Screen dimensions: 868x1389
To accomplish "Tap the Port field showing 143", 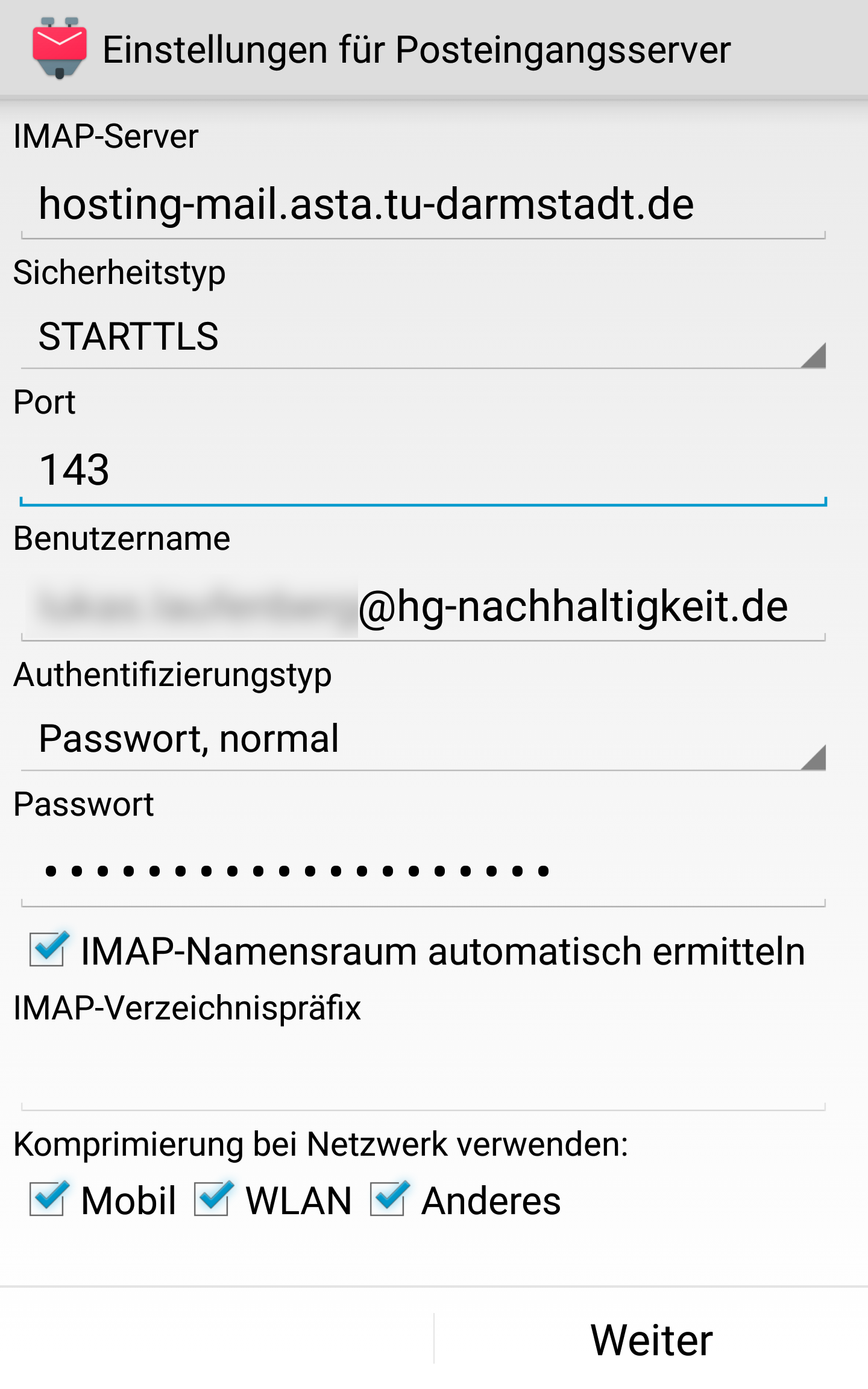I will coord(422,470).
